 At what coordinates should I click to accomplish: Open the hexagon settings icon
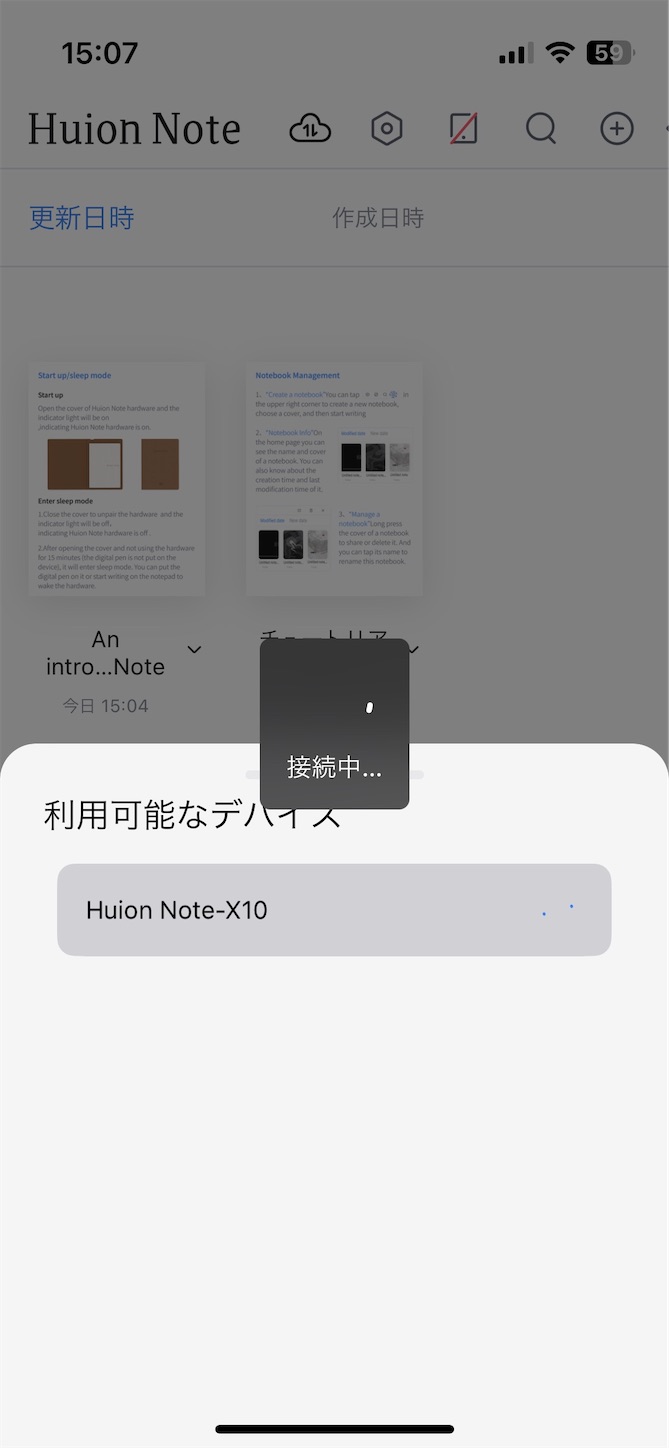[387, 129]
